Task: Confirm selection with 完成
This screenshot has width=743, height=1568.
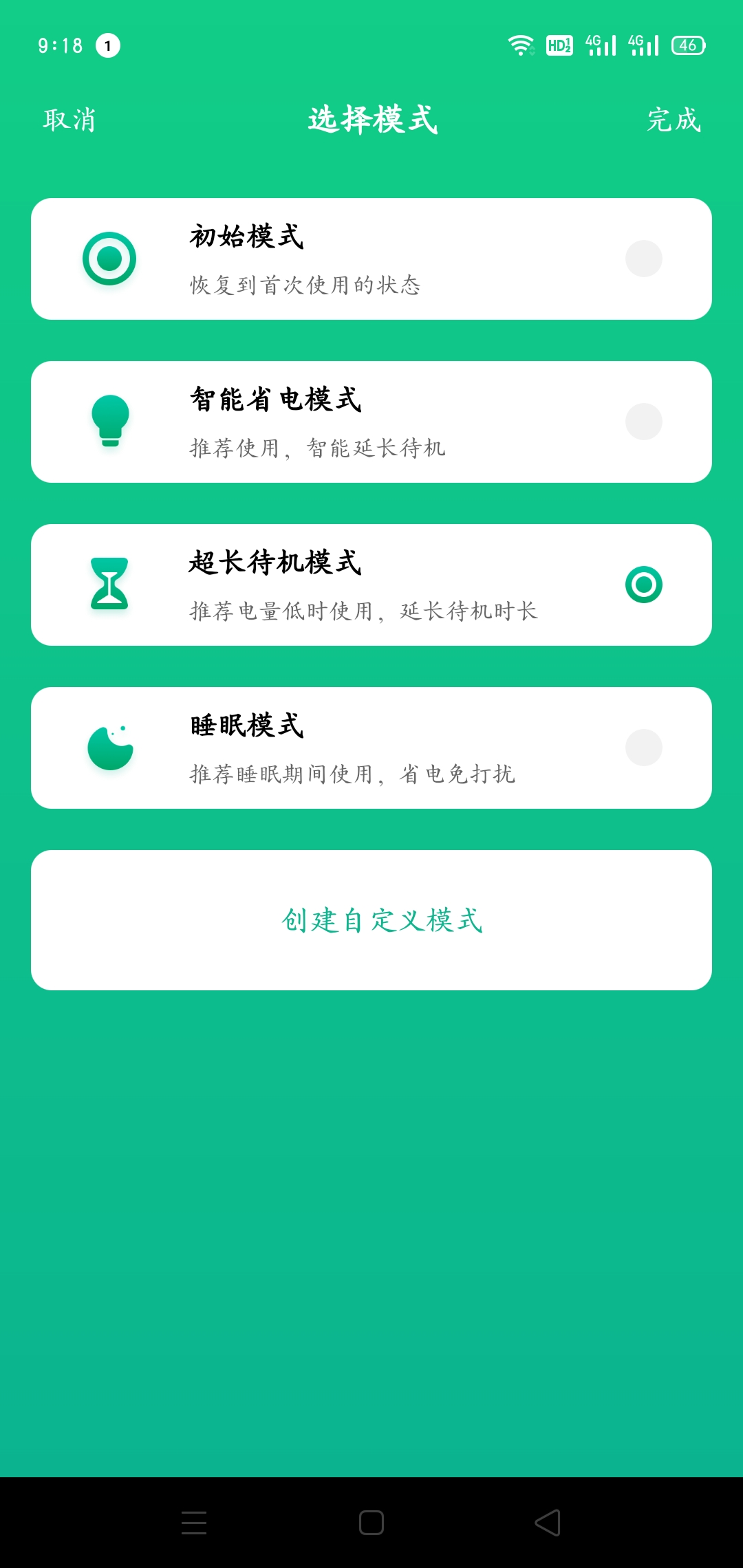Action: click(x=674, y=120)
